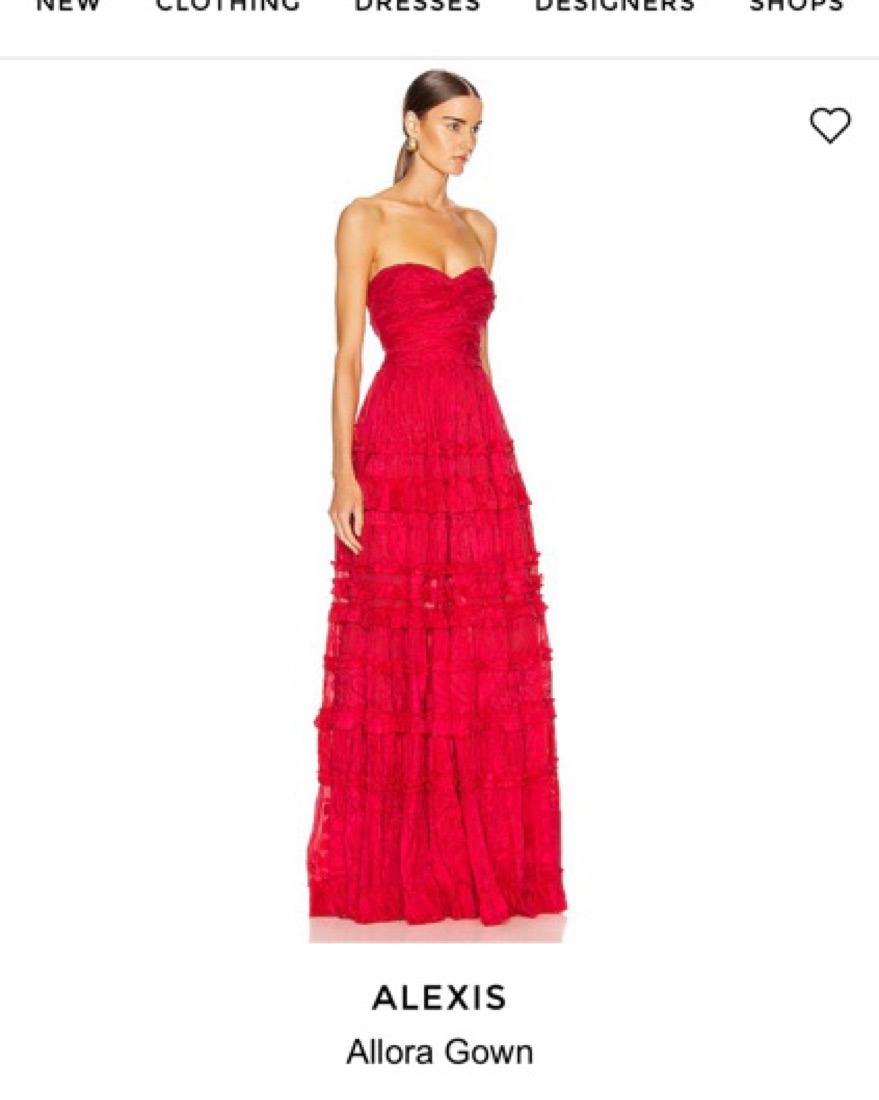Add Allora Gown to wishlist with heart icon
This screenshot has height=1100, width=879.
tap(829, 126)
